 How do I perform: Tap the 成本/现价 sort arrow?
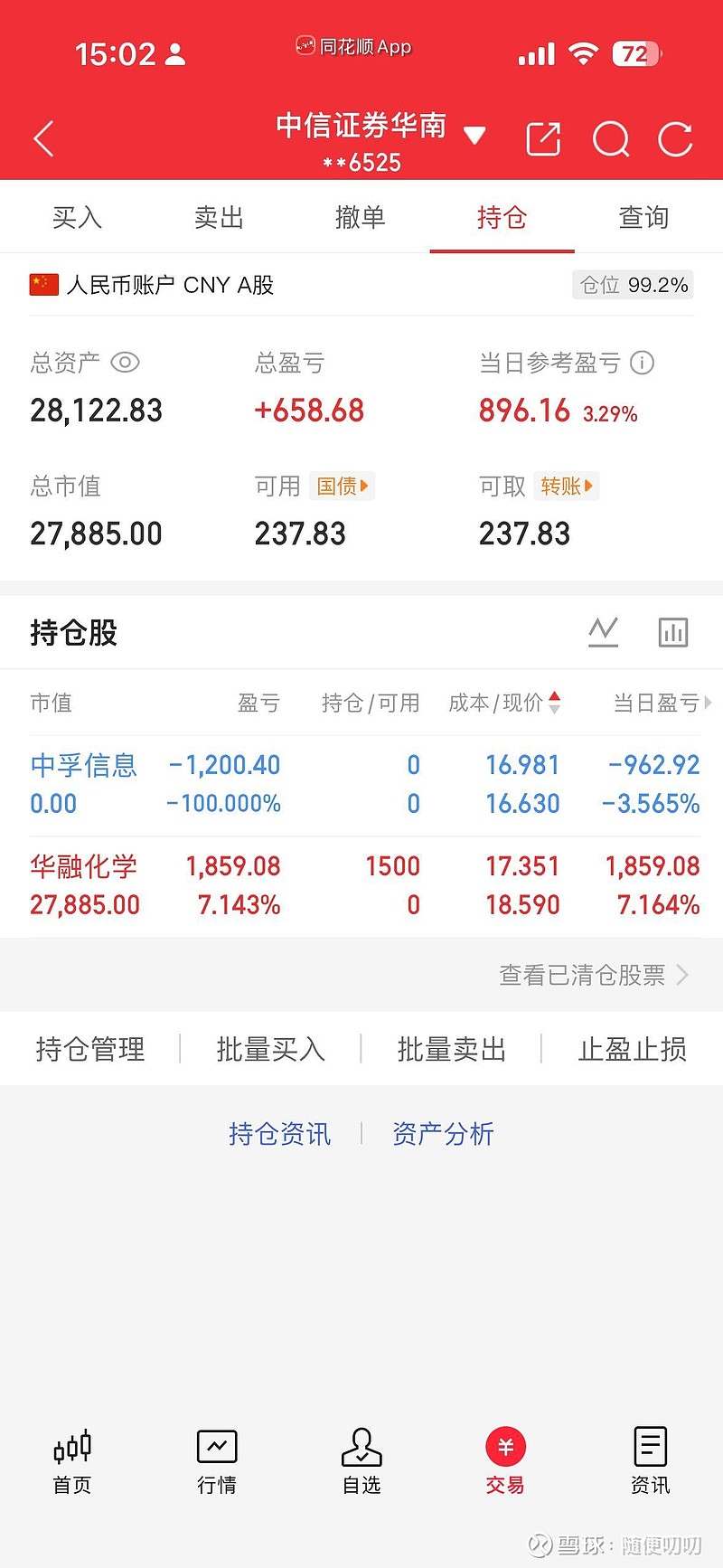(x=554, y=703)
